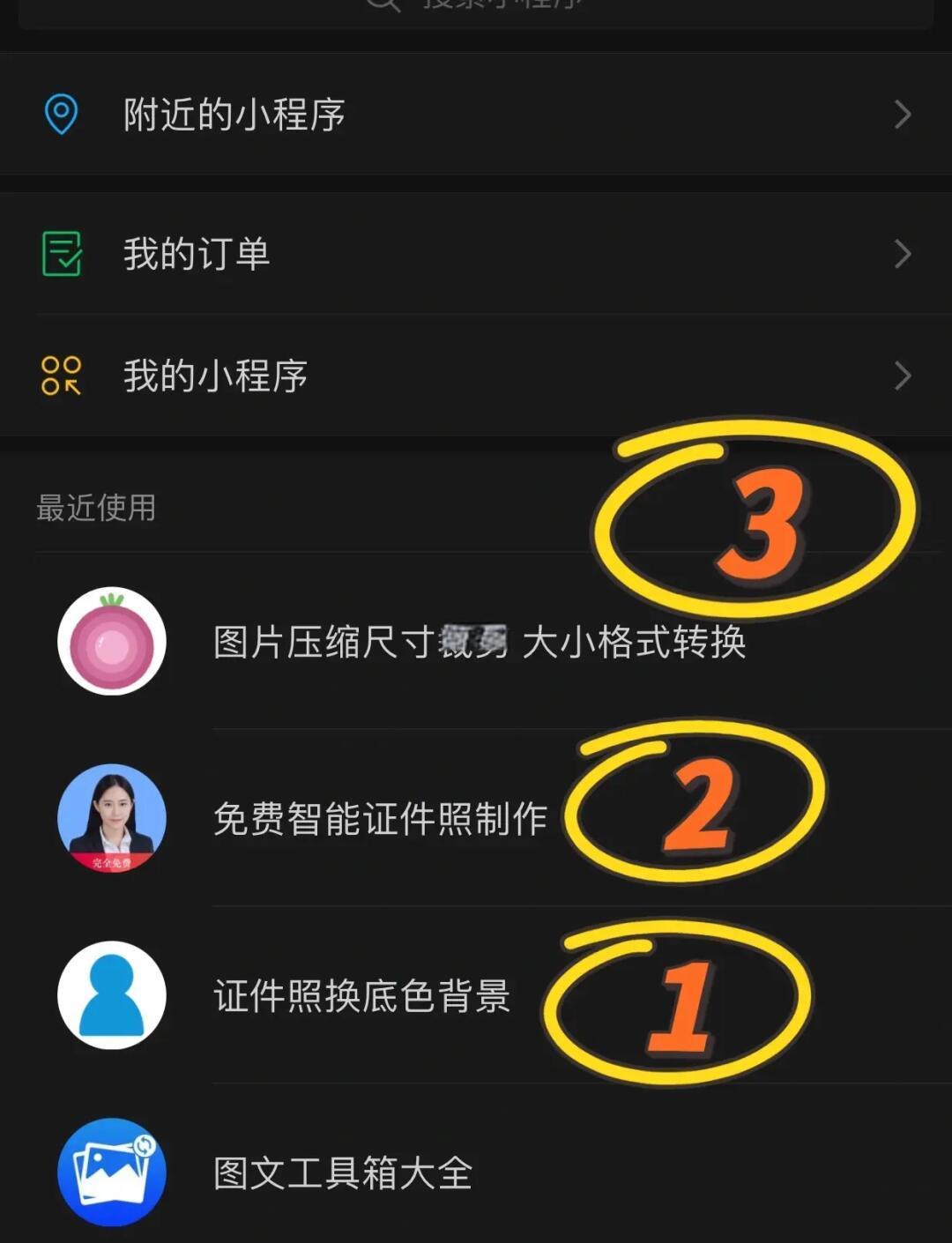Click the blue person silhouette icon of 证件照换底色背景

click(x=109, y=994)
